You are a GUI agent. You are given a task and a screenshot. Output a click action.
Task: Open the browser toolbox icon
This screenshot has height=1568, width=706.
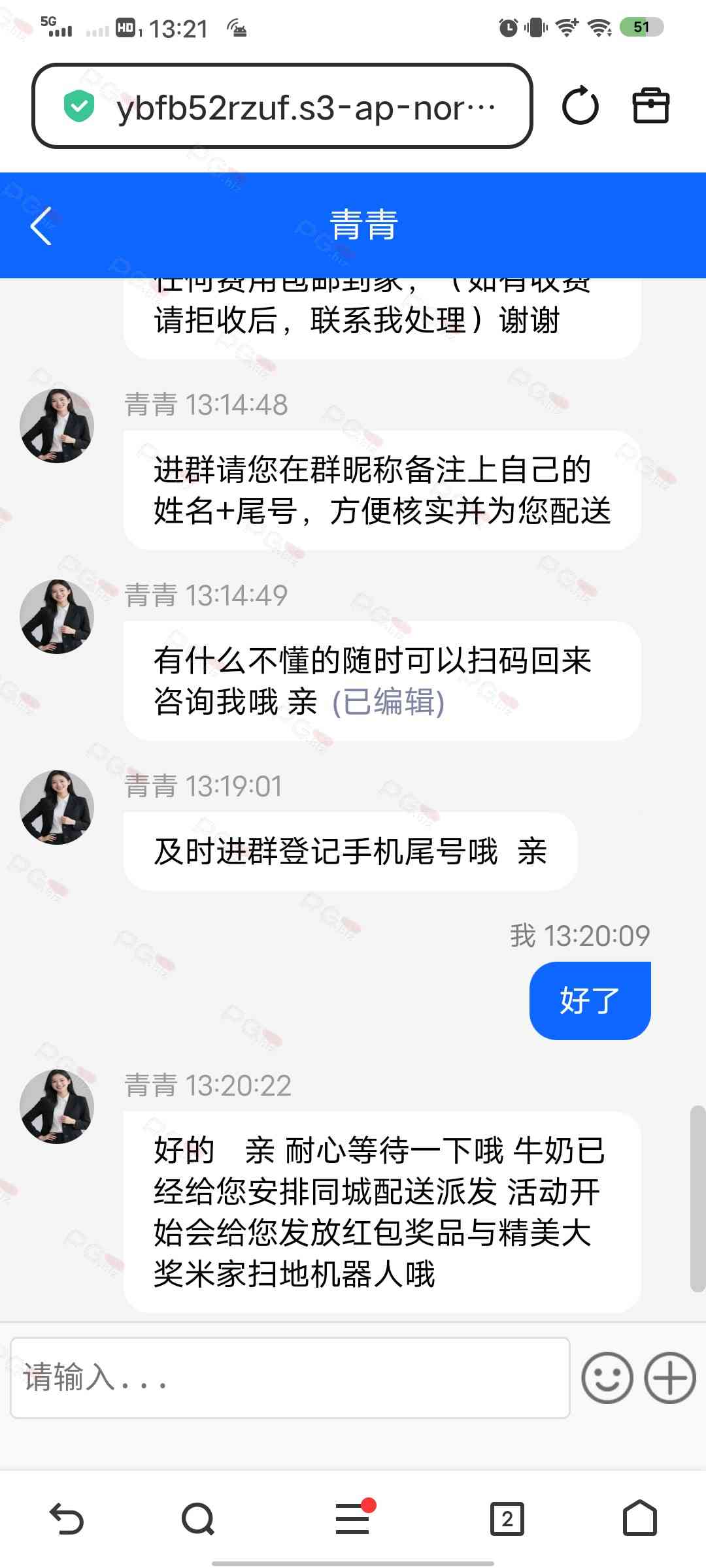[650, 106]
